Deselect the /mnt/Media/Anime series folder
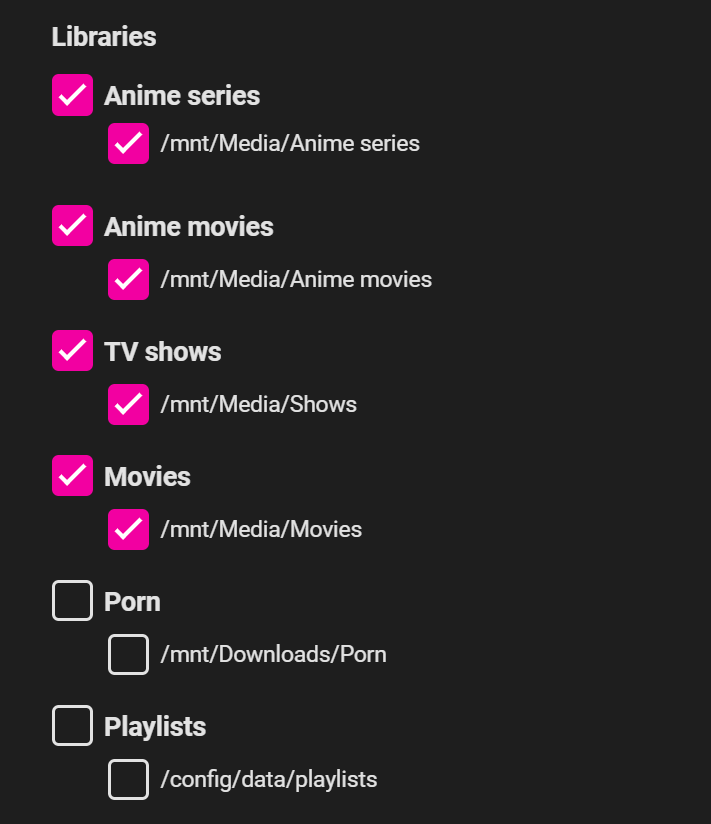Viewport: 711px width, 824px height. (x=128, y=143)
